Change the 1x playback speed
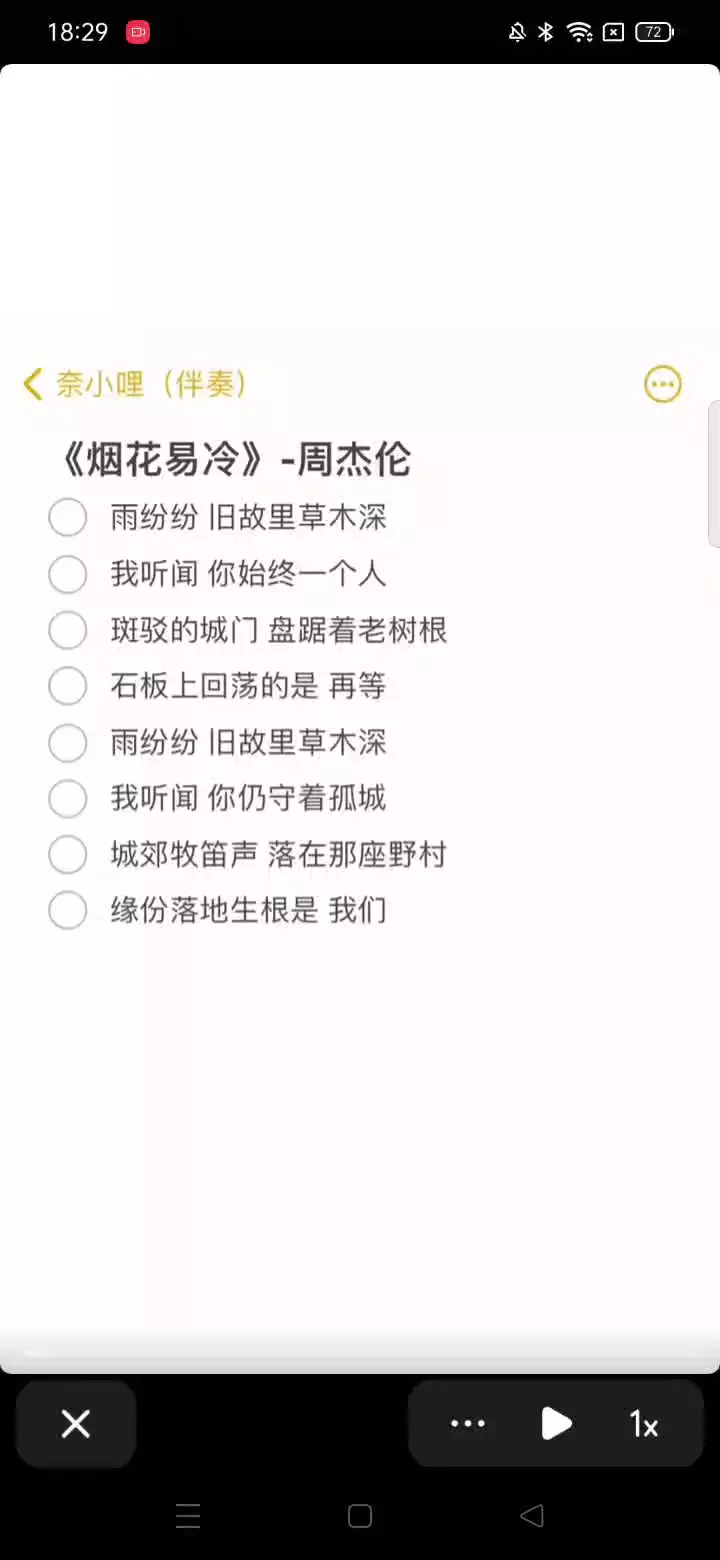Image resolution: width=720 pixels, height=1560 pixels. click(644, 1424)
